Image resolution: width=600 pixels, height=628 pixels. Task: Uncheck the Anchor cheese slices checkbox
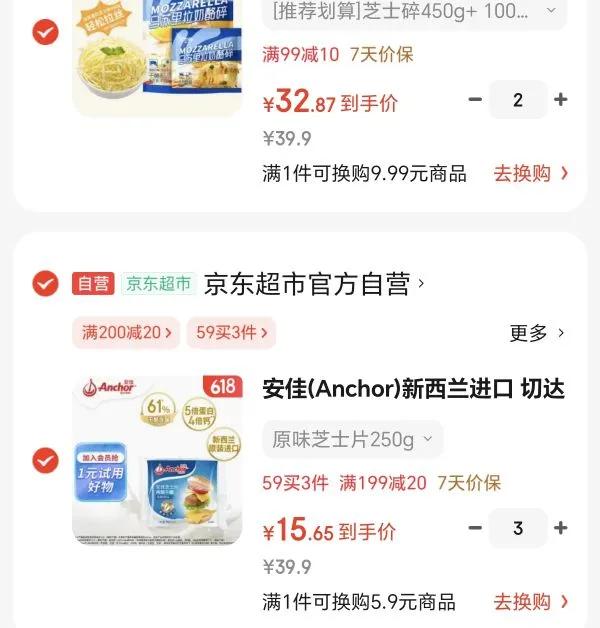[45, 460]
